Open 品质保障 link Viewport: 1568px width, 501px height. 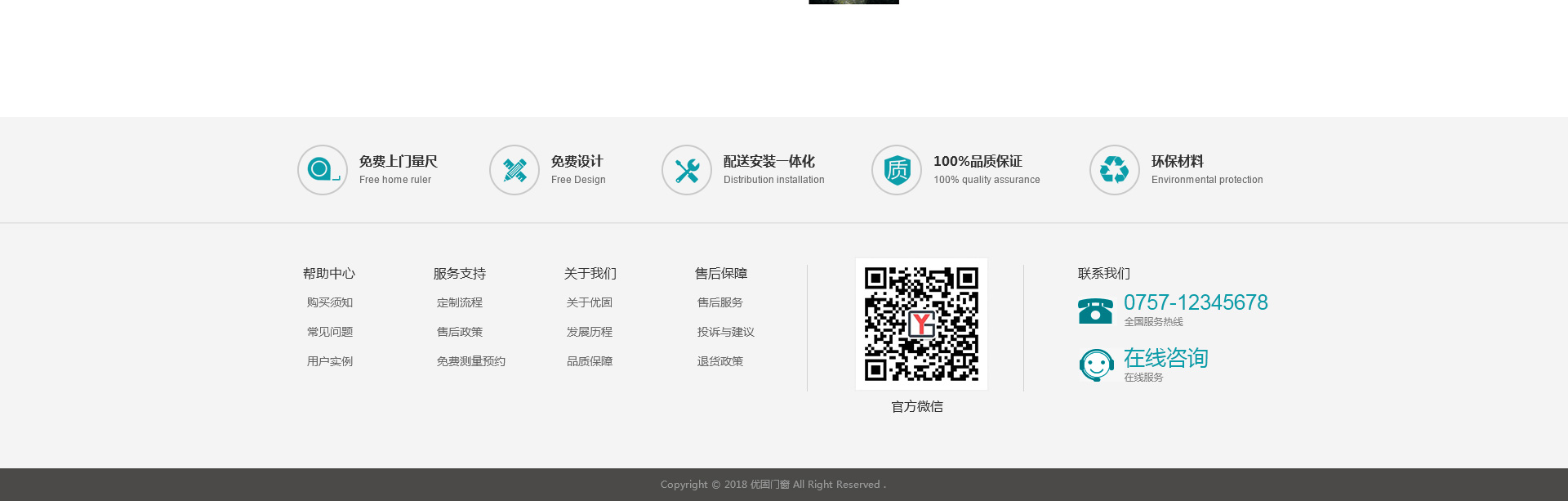pyautogui.click(x=590, y=361)
